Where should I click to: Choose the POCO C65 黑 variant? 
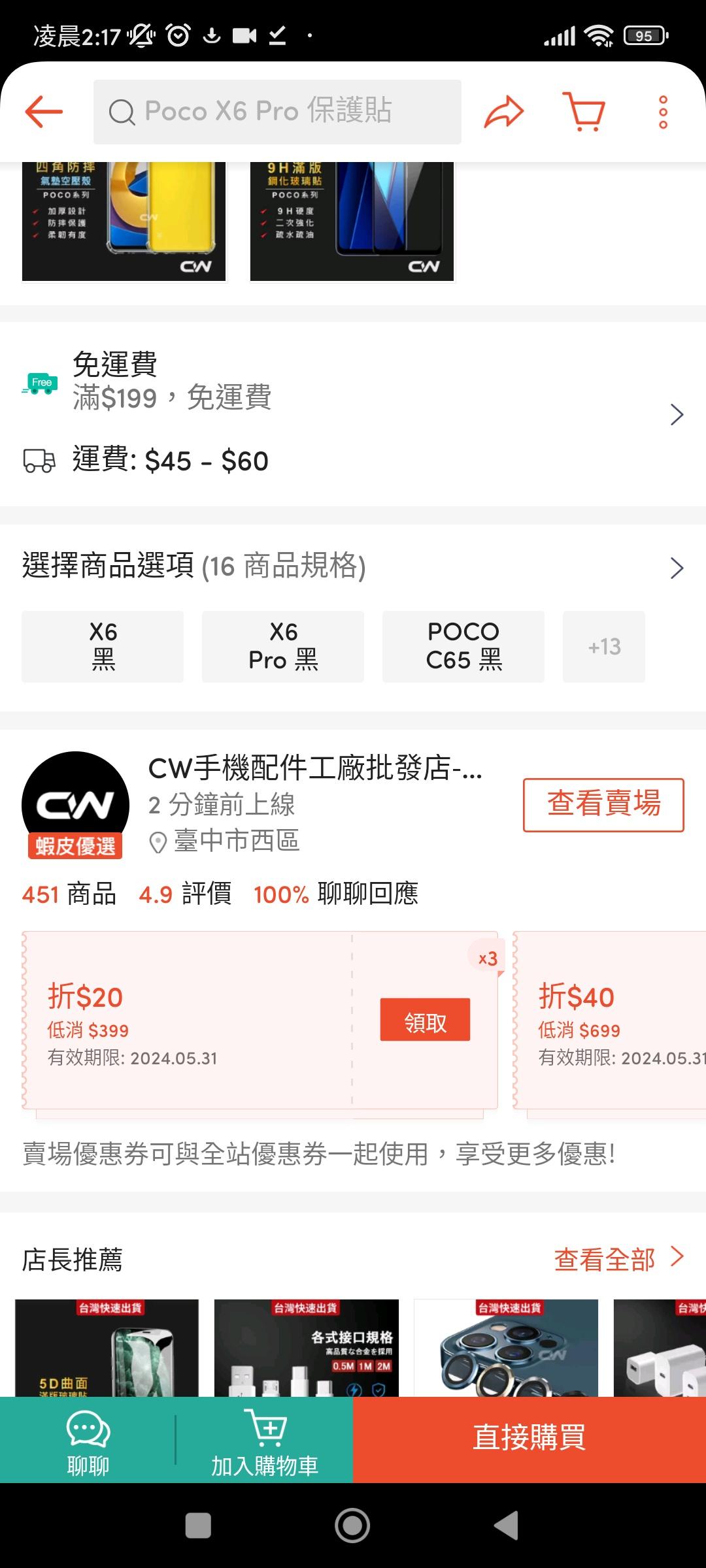pos(463,646)
